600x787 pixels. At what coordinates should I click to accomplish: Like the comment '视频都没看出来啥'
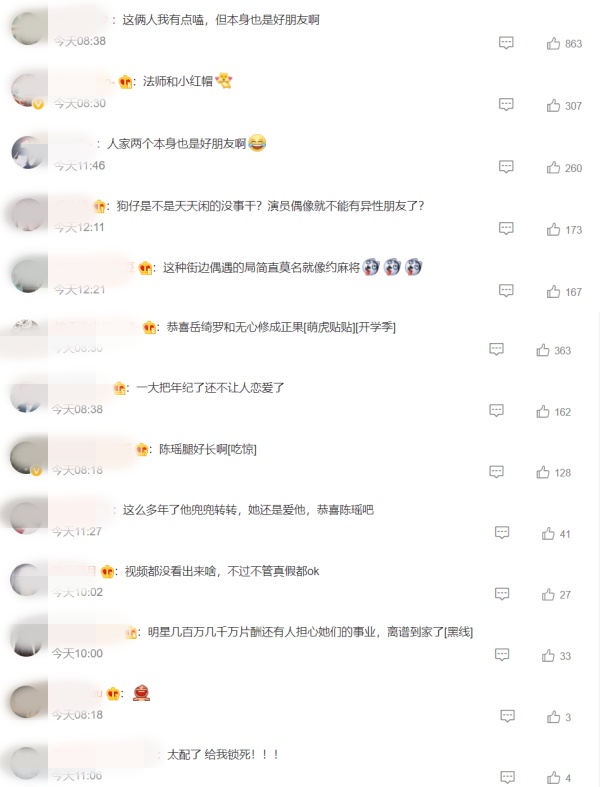coord(549,594)
